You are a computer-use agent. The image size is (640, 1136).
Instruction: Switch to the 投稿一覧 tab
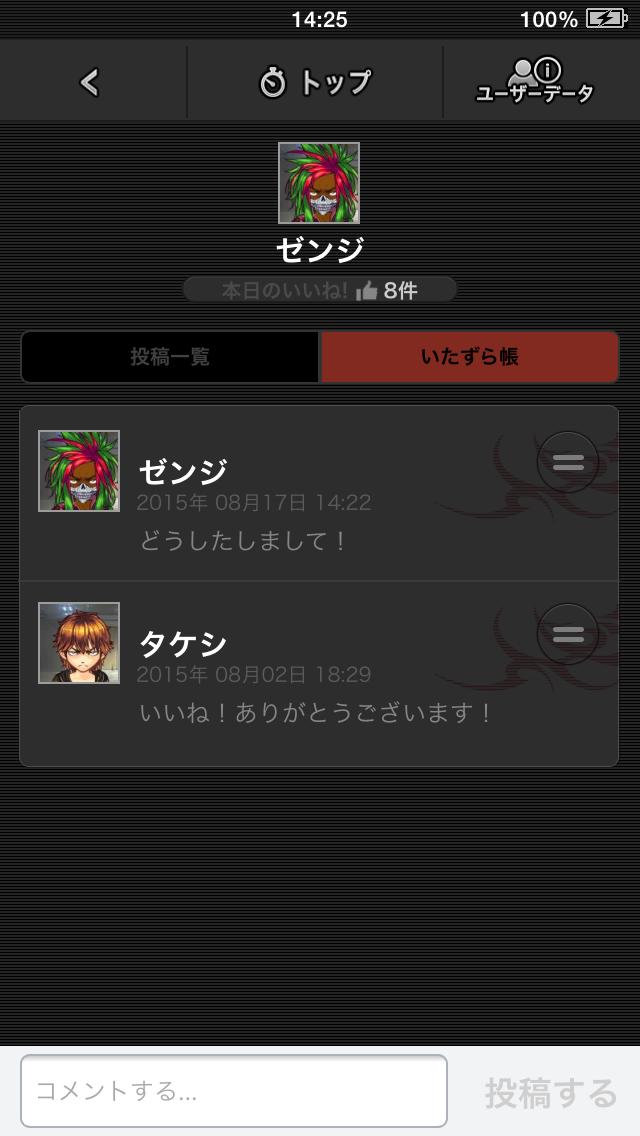tap(170, 357)
